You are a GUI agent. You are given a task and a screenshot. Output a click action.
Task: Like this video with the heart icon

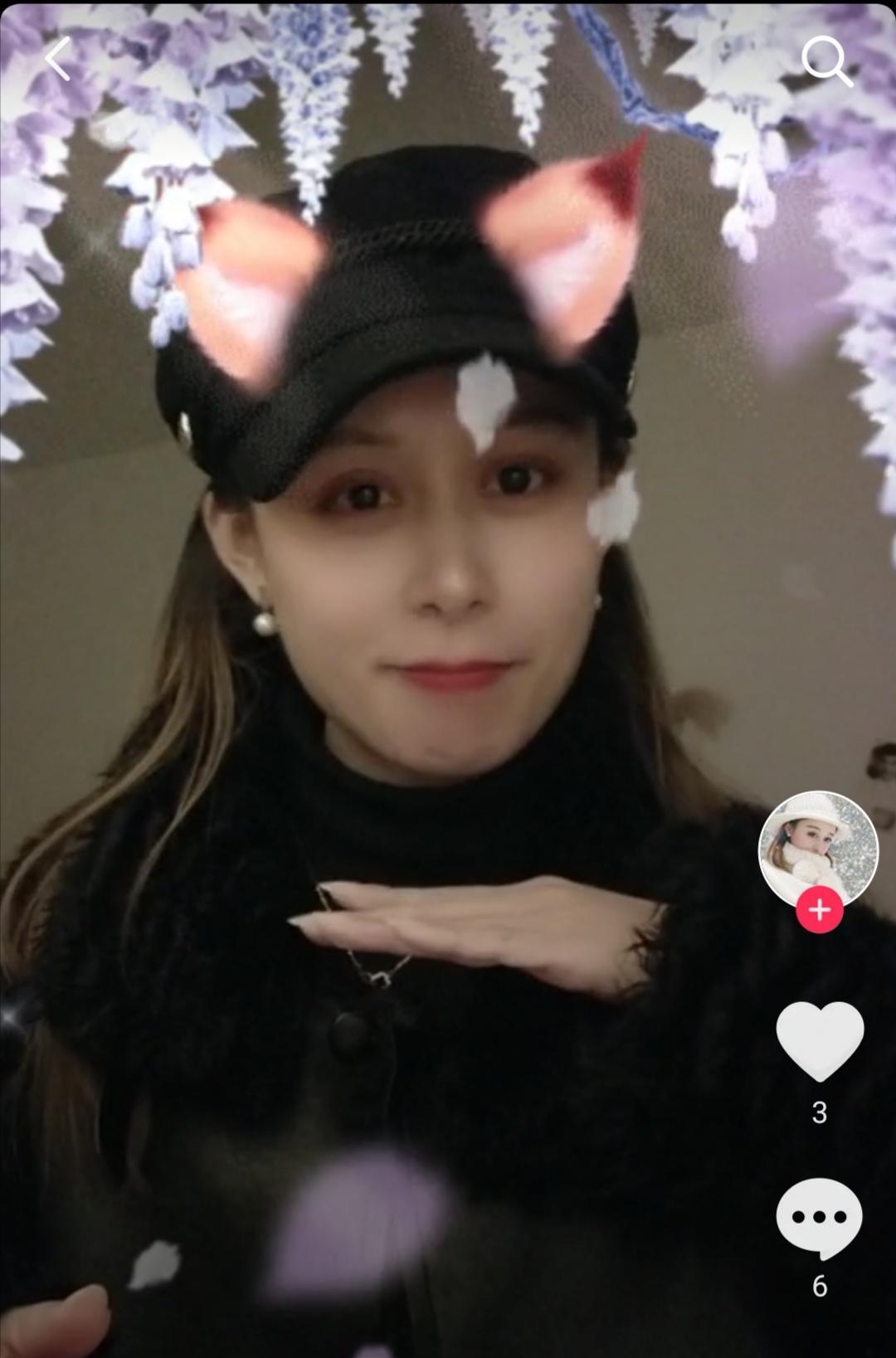(x=820, y=1039)
